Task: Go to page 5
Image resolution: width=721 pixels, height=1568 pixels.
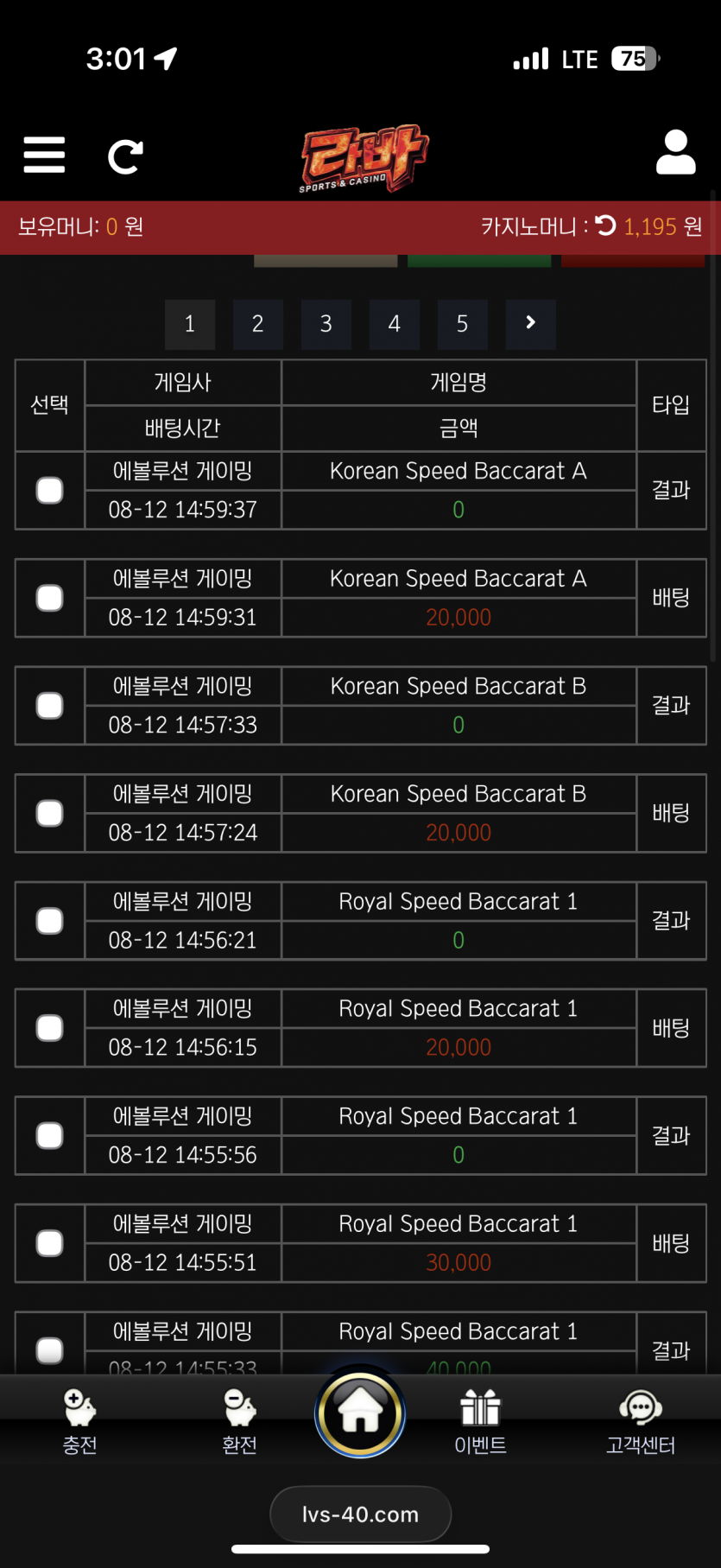Action: pyautogui.click(x=462, y=324)
